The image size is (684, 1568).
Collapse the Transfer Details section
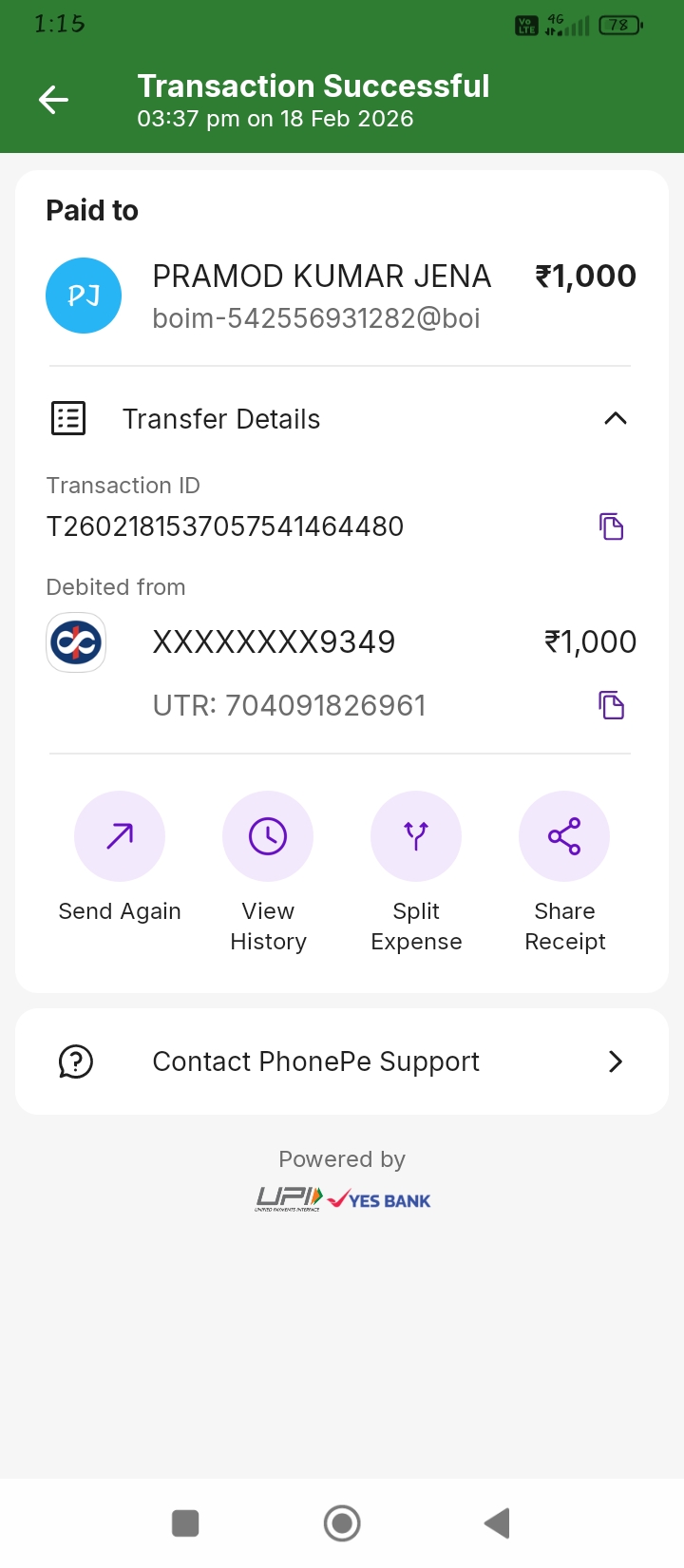(615, 418)
